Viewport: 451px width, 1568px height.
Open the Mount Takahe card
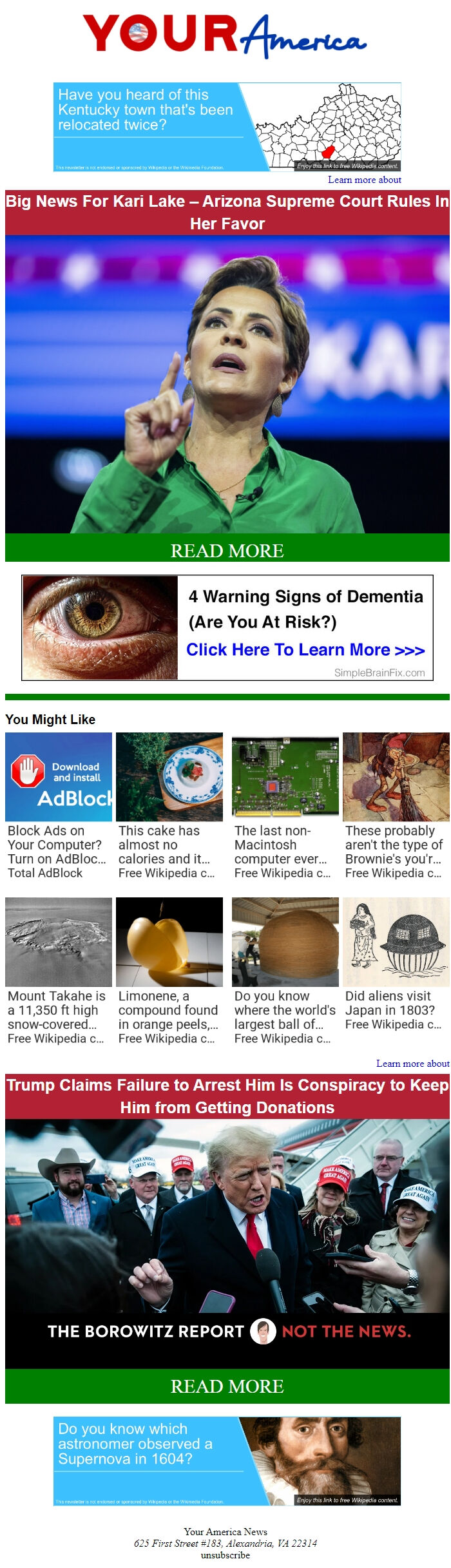pyautogui.click(x=59, y=970)
